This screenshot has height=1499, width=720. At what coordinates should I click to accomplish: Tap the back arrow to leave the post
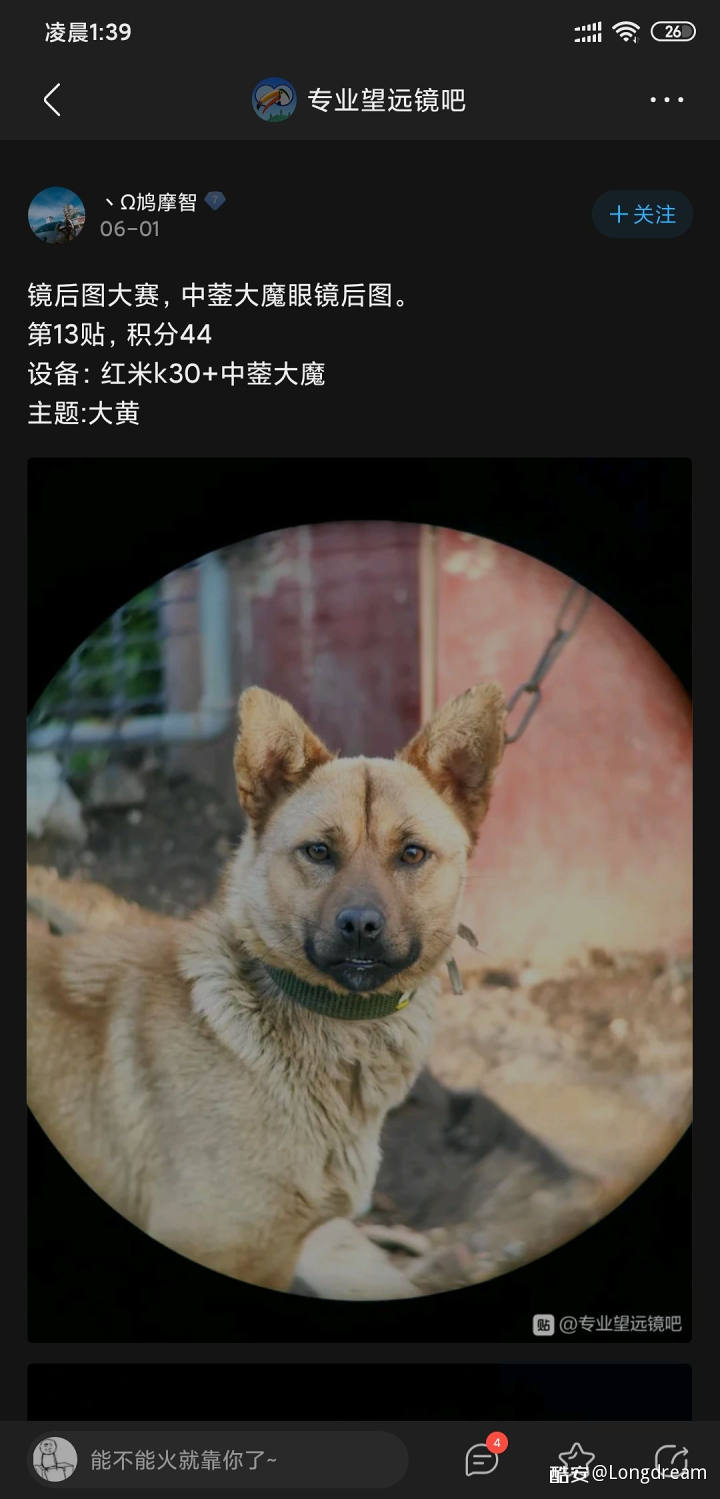point(52,99)
